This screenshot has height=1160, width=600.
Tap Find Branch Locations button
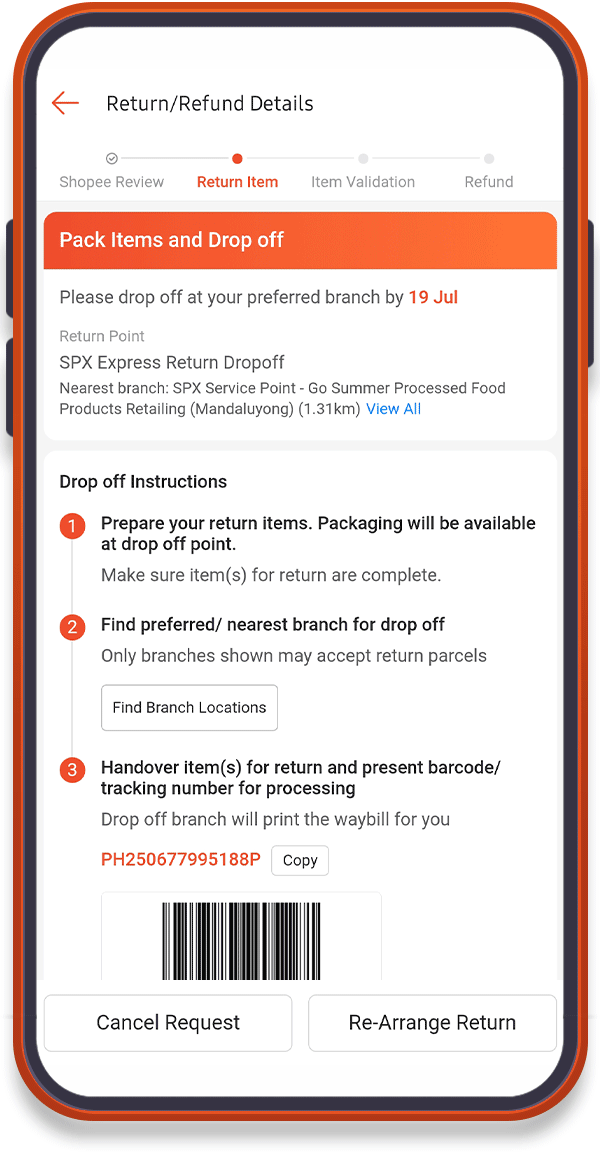click(x=189, y=708)
